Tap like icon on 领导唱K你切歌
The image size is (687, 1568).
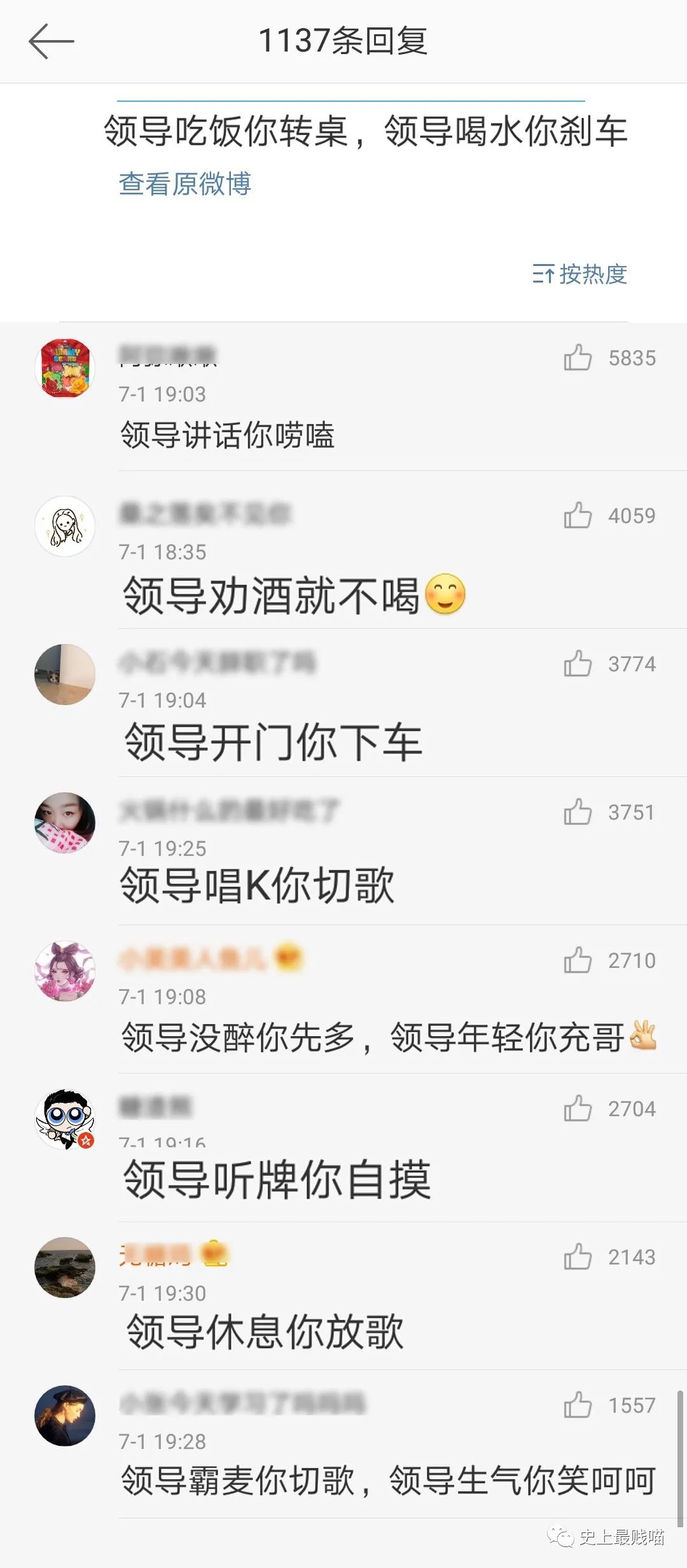579,811
